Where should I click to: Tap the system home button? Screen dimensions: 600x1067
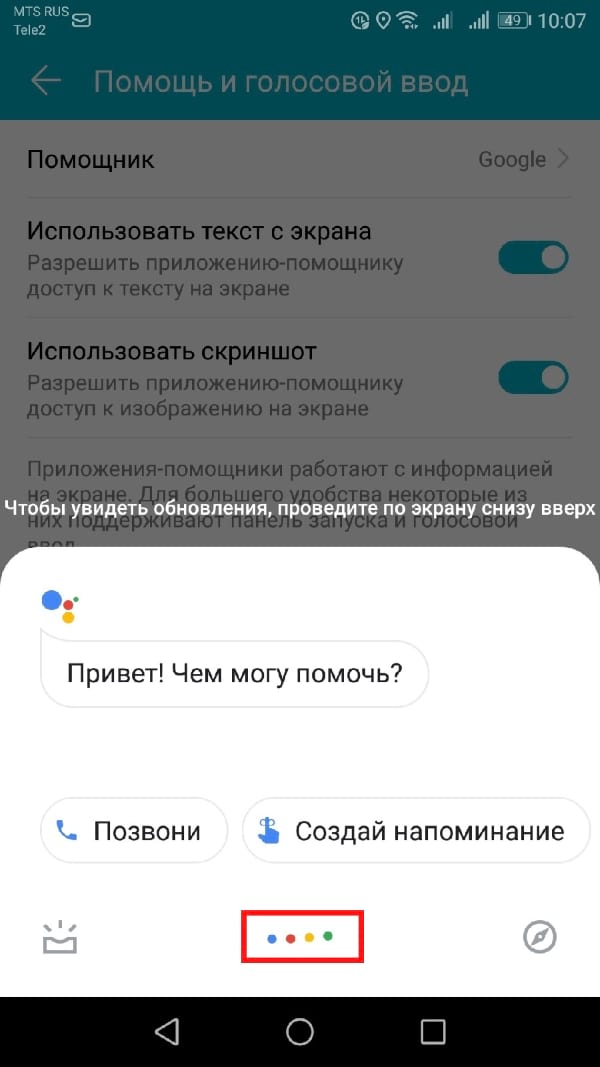[299, 1032]
